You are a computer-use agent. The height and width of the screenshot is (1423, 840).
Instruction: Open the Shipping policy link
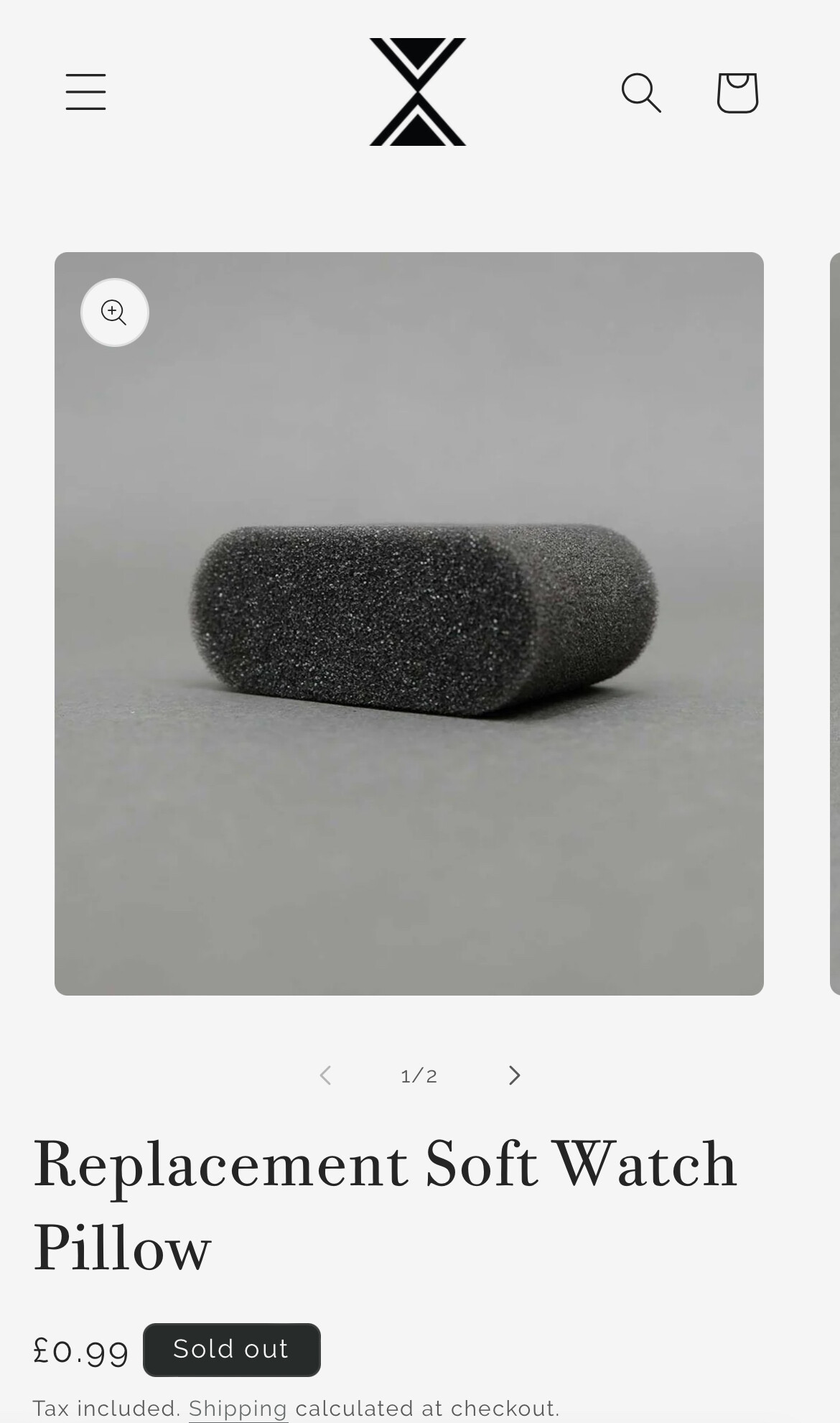pos(238,1409)
